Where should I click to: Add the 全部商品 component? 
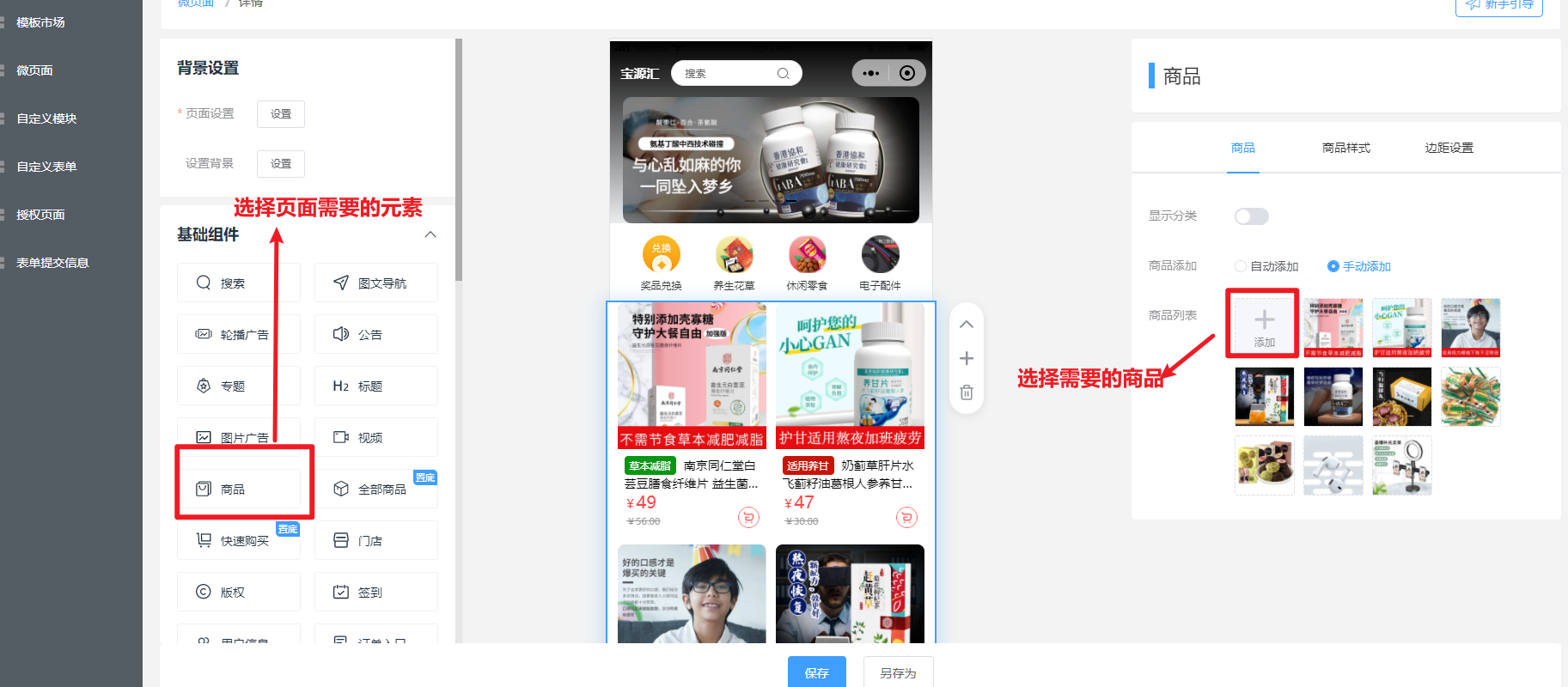[x=376, y=489]
